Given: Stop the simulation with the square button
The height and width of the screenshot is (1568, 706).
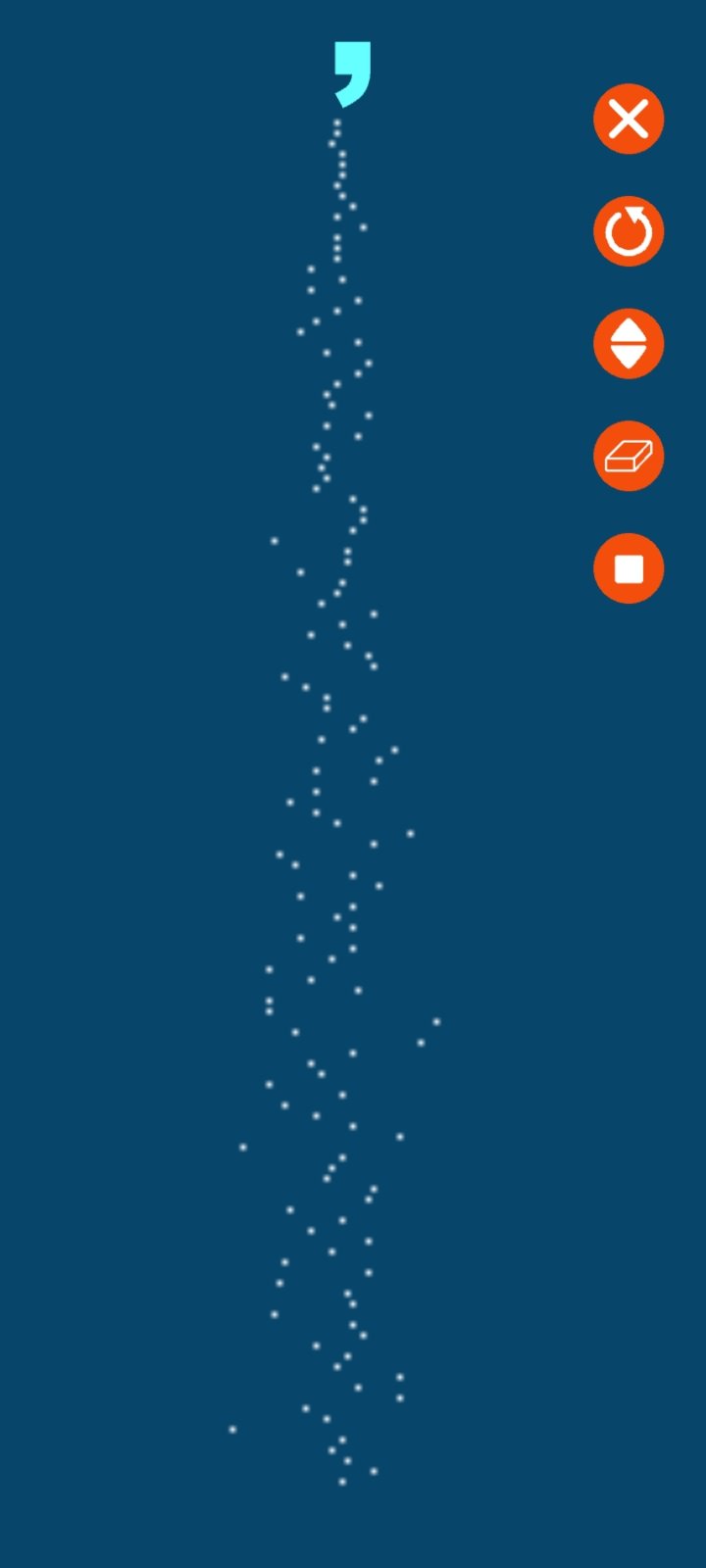Looking at the screenshot, I should (x=629, y=568).
